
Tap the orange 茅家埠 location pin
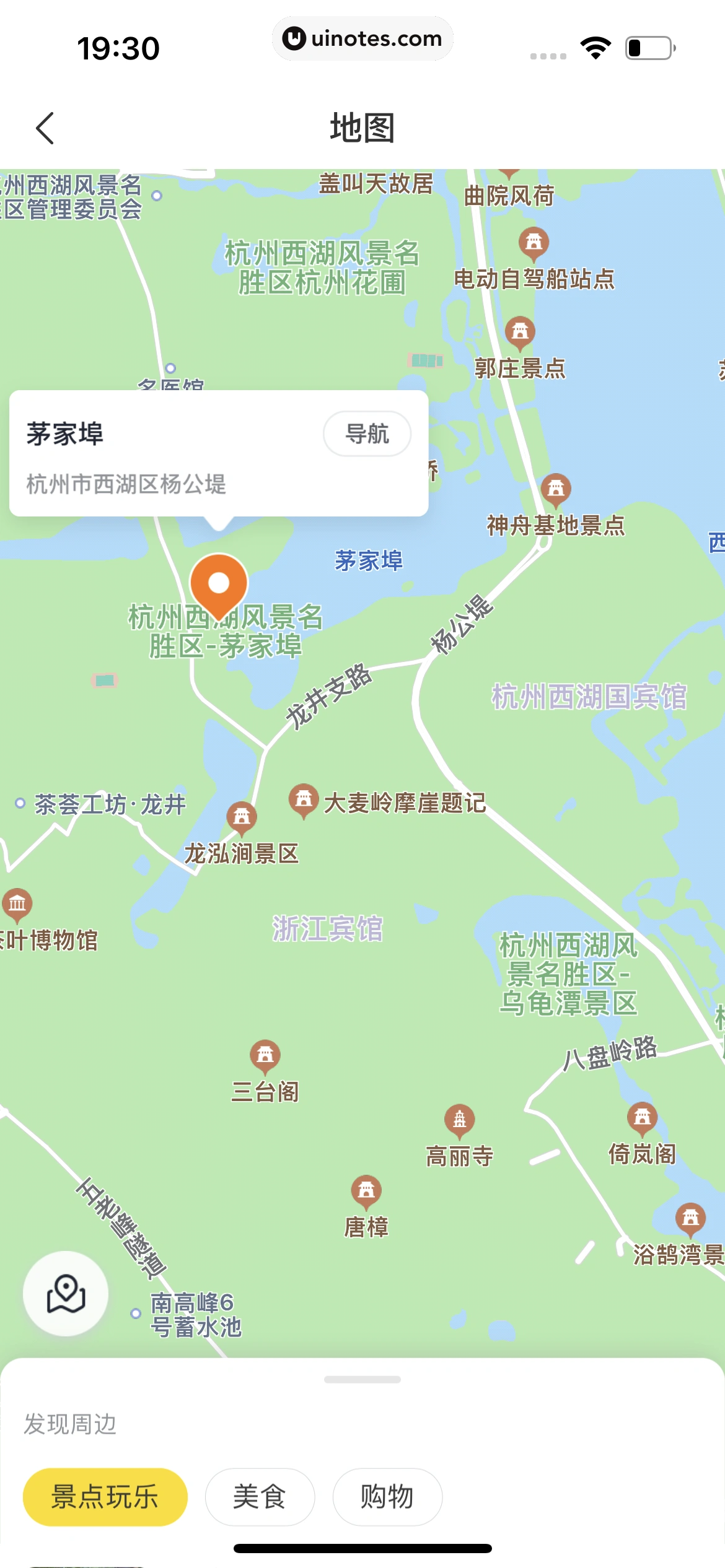(219, 583)
